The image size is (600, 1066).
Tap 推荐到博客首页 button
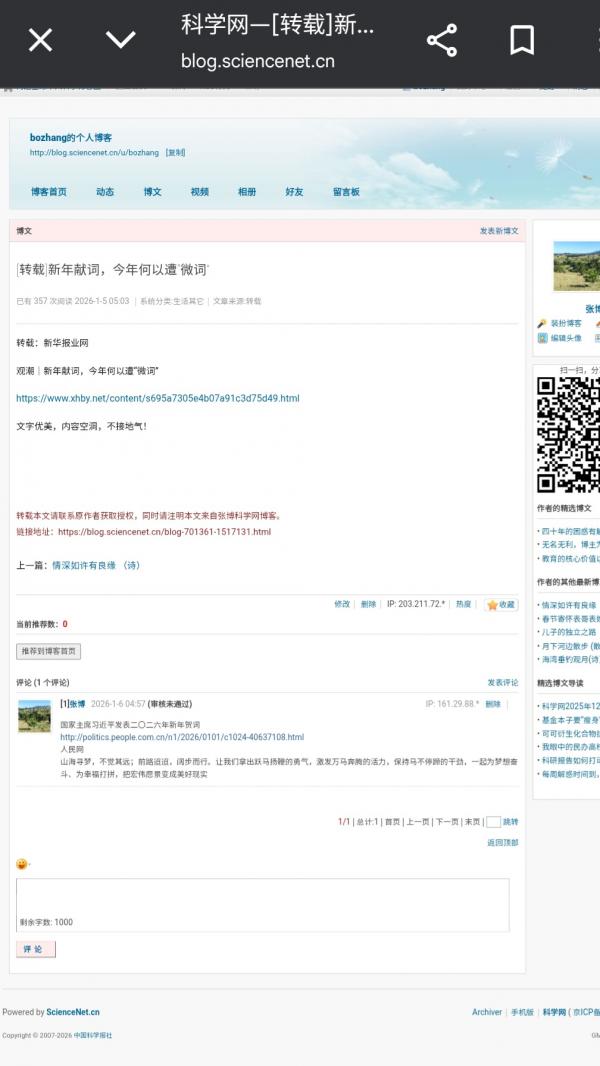[x=48, y=651]
